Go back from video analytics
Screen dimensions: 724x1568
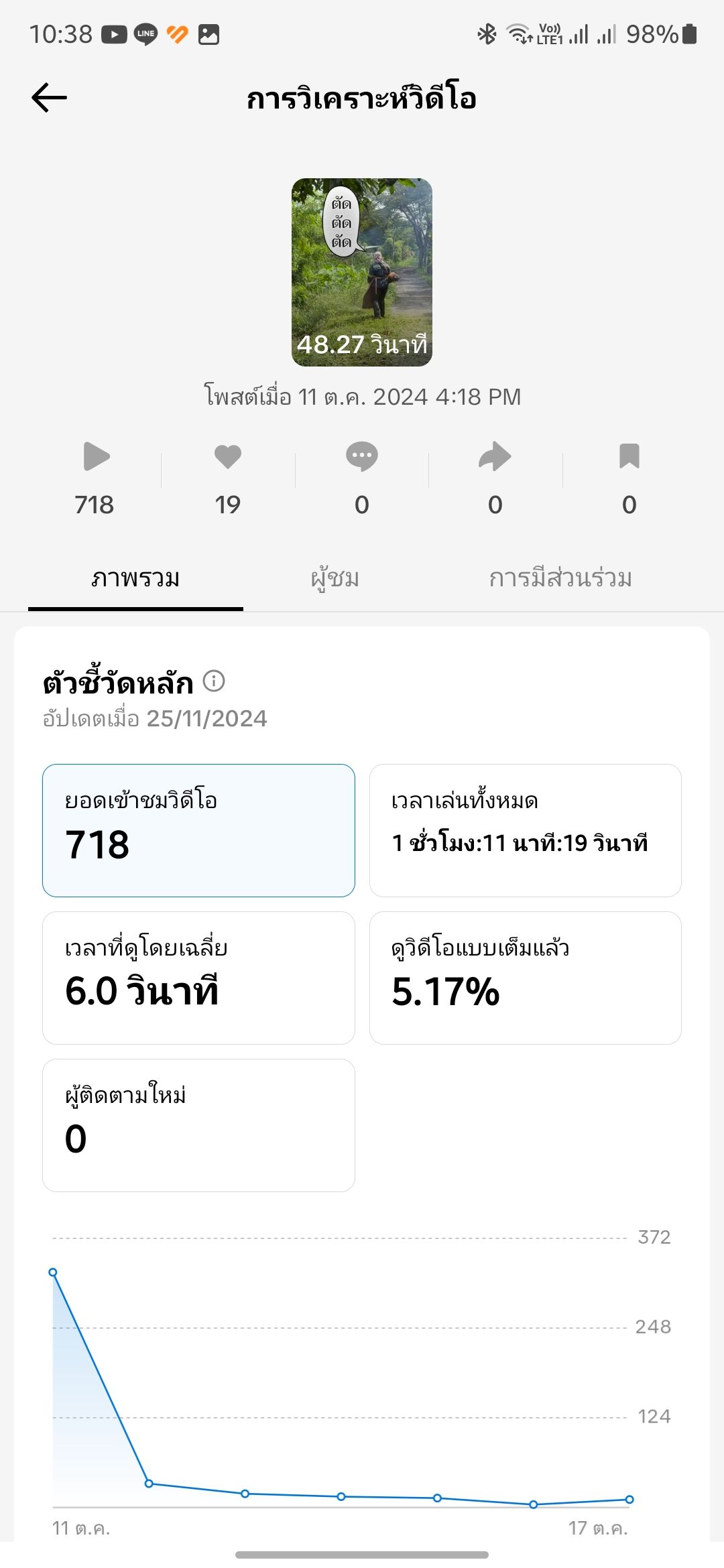coord(49,98)
